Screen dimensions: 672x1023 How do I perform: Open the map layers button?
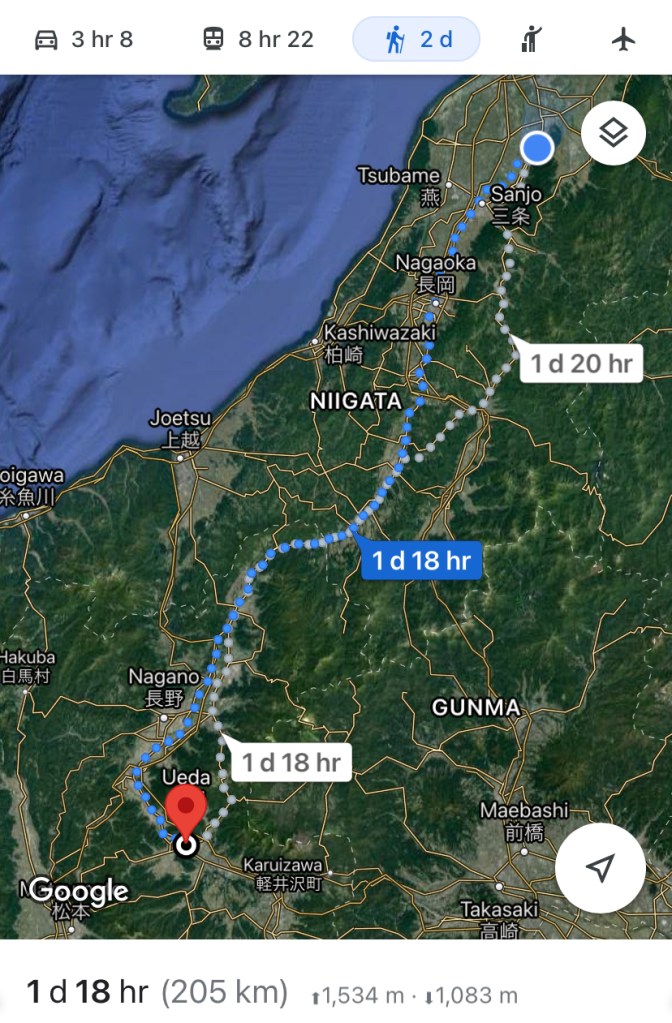(x=612, y=132)
